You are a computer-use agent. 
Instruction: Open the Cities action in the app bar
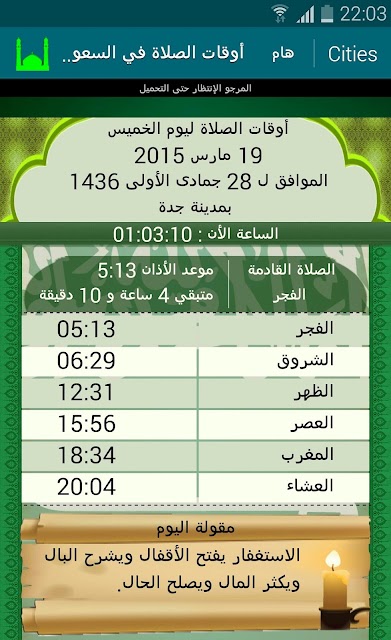(353, 54)
